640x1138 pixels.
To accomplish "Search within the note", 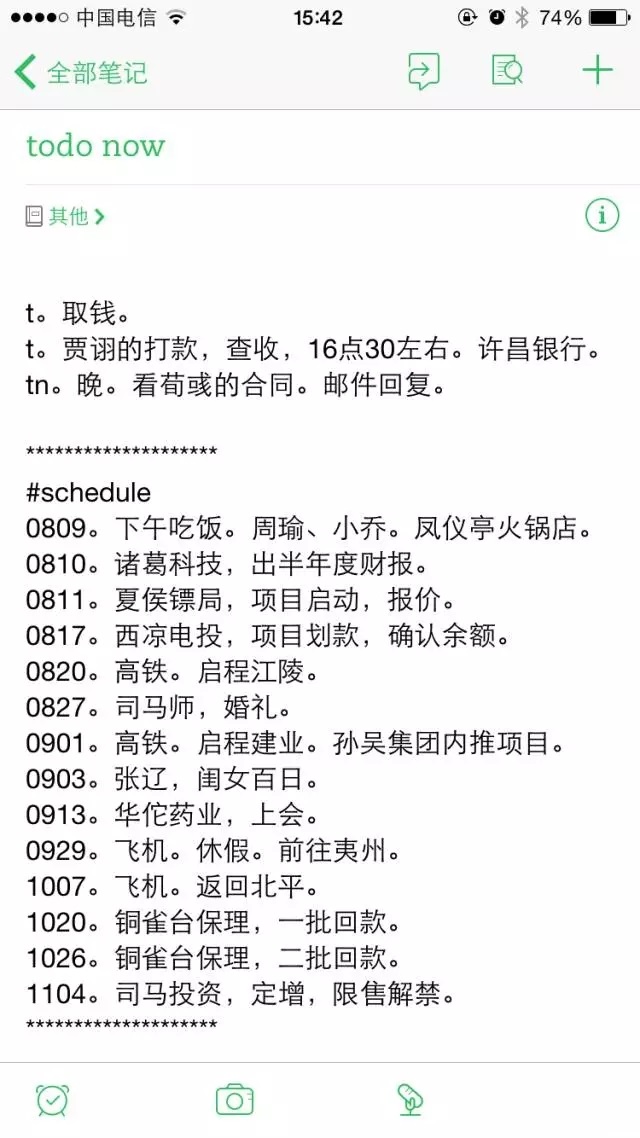I will click(x=508, y=71).
